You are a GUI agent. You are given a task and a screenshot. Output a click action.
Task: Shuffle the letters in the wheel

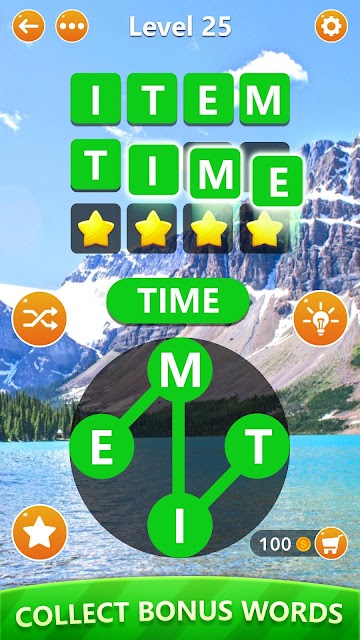coord(40,319)
